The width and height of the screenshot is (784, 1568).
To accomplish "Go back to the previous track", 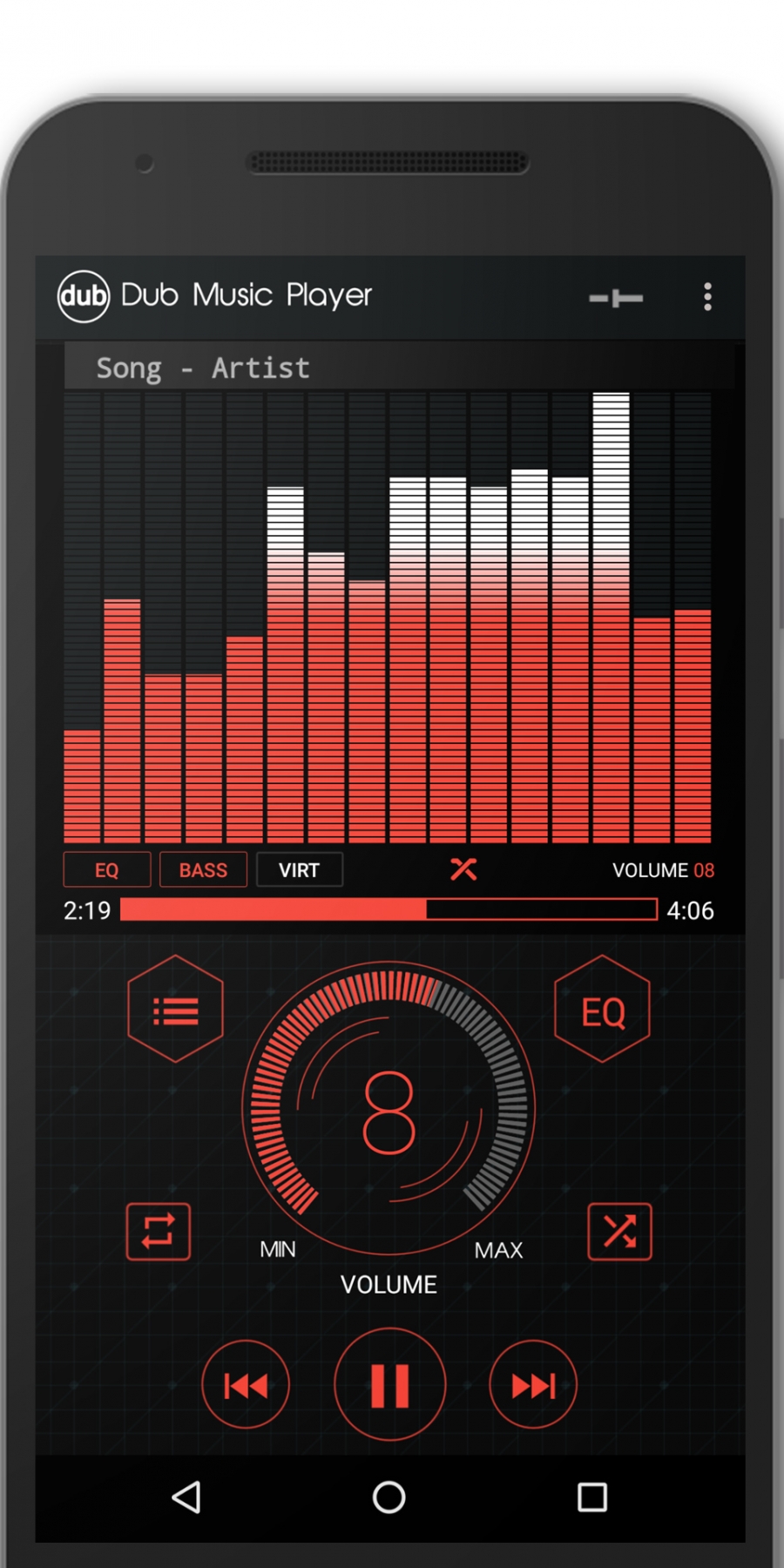I will click(246, 1384).
